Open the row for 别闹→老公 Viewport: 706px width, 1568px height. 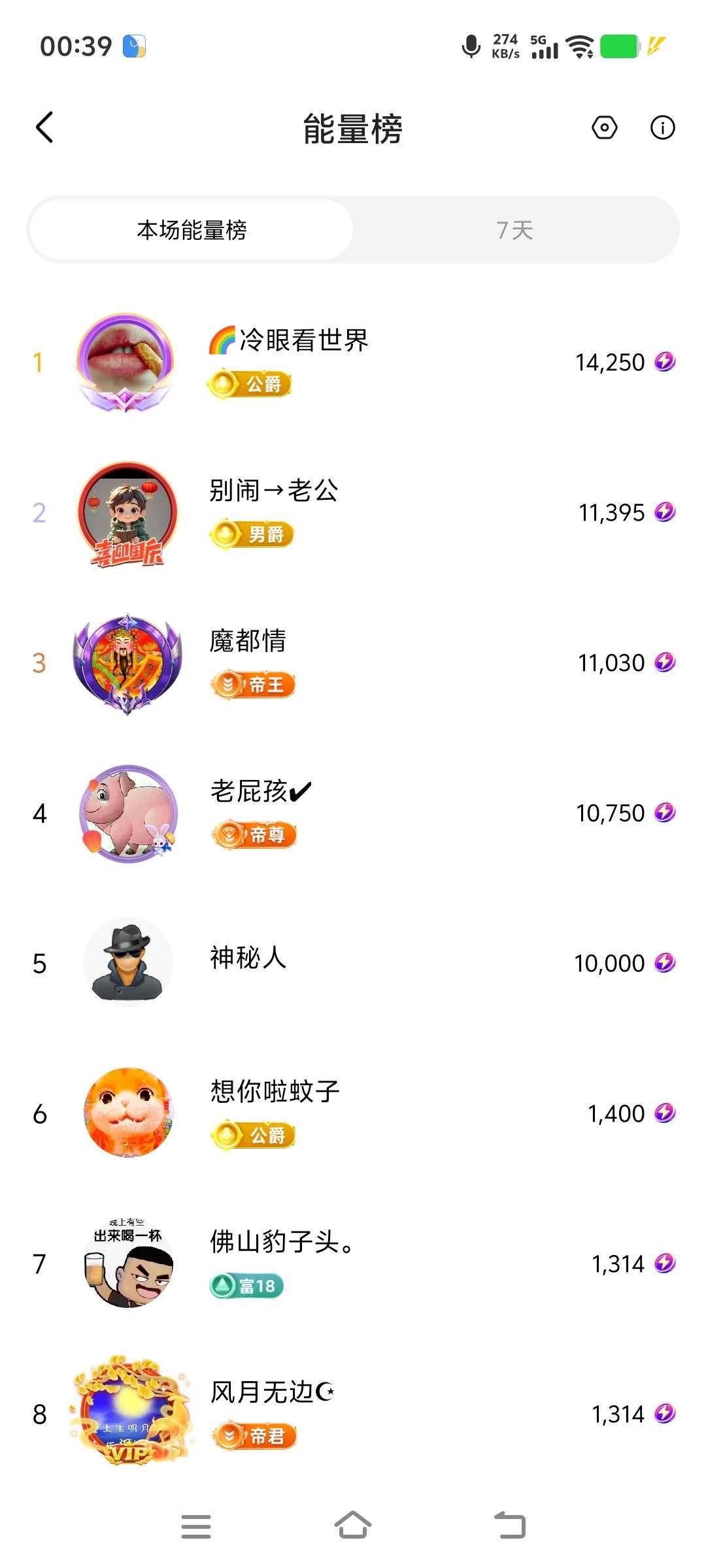pos(353,512)
